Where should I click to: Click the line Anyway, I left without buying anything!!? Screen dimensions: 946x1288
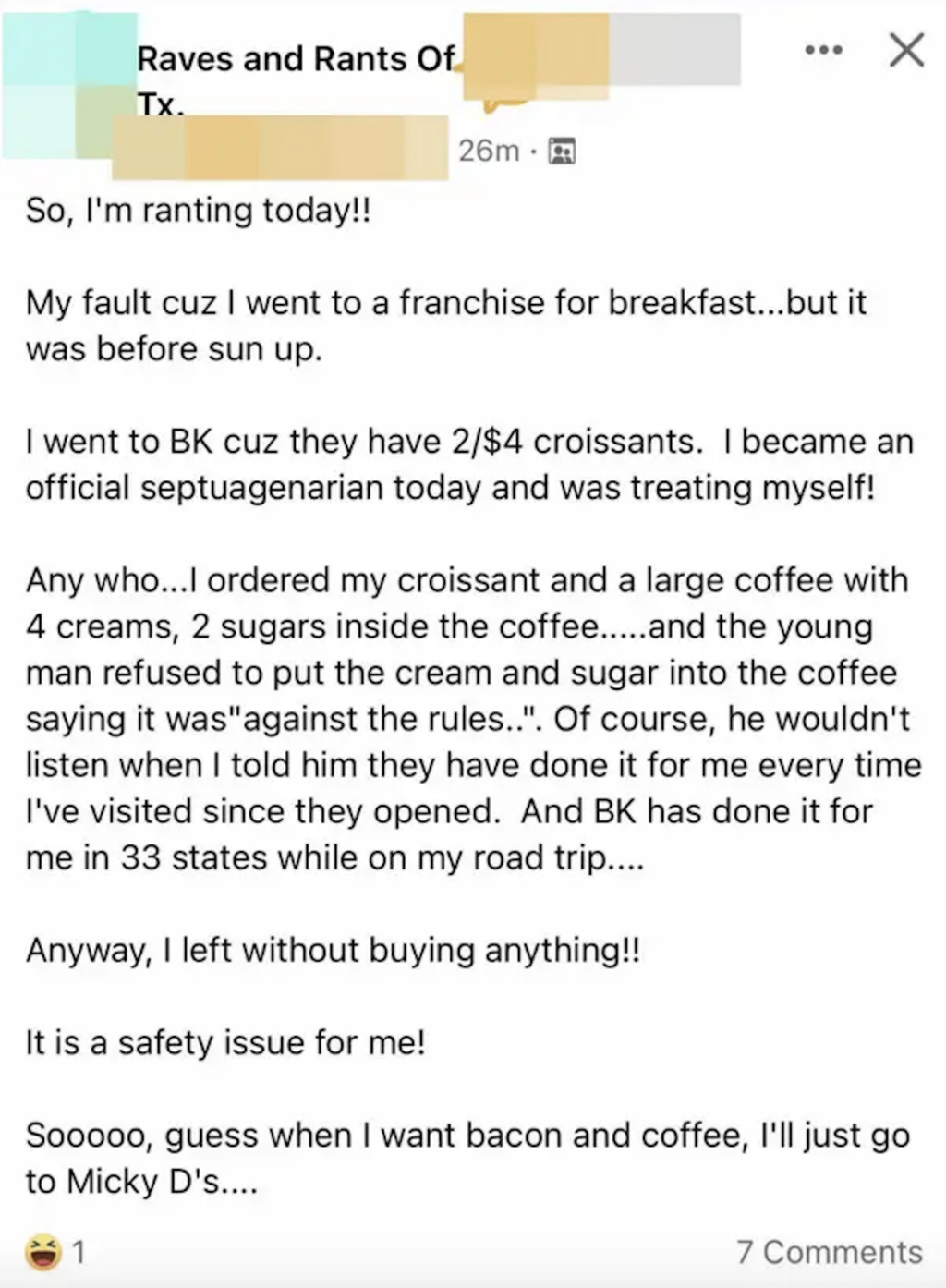pyautogui.click(x=335, y=949)
